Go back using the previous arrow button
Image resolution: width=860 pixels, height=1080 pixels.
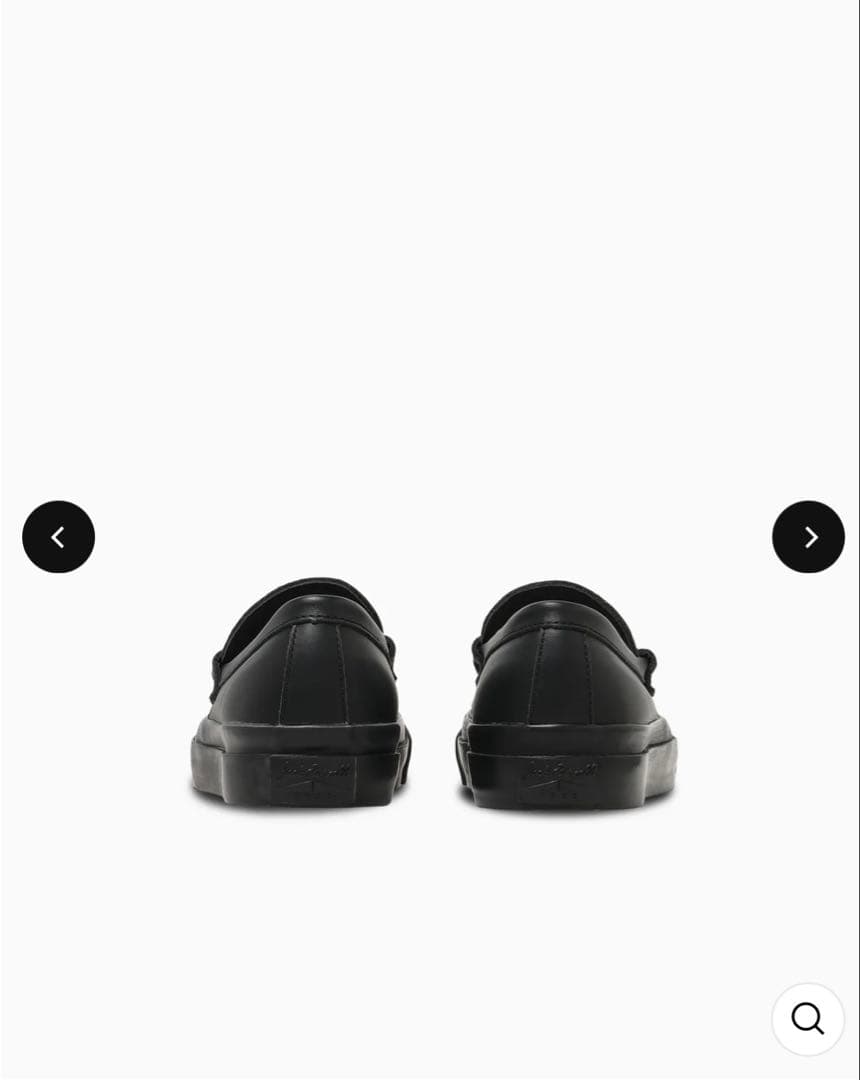tap(58, 536)
